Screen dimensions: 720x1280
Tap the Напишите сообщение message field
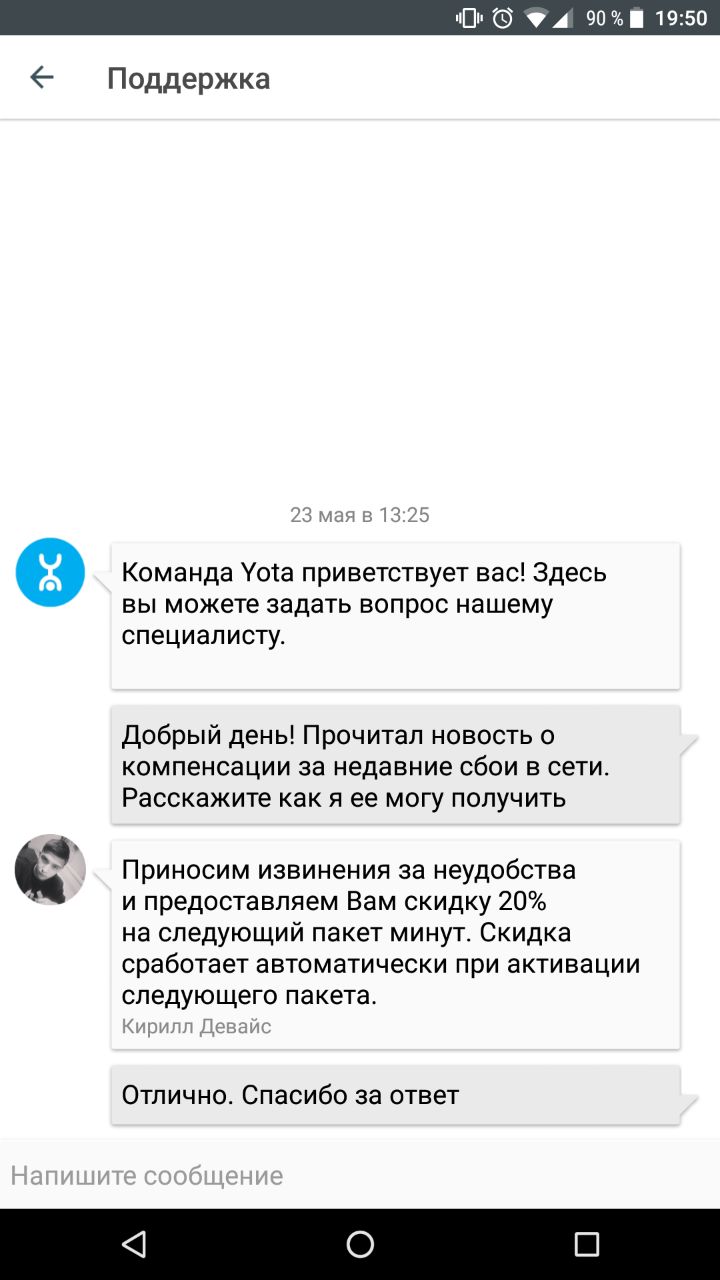click(360, 1175)
